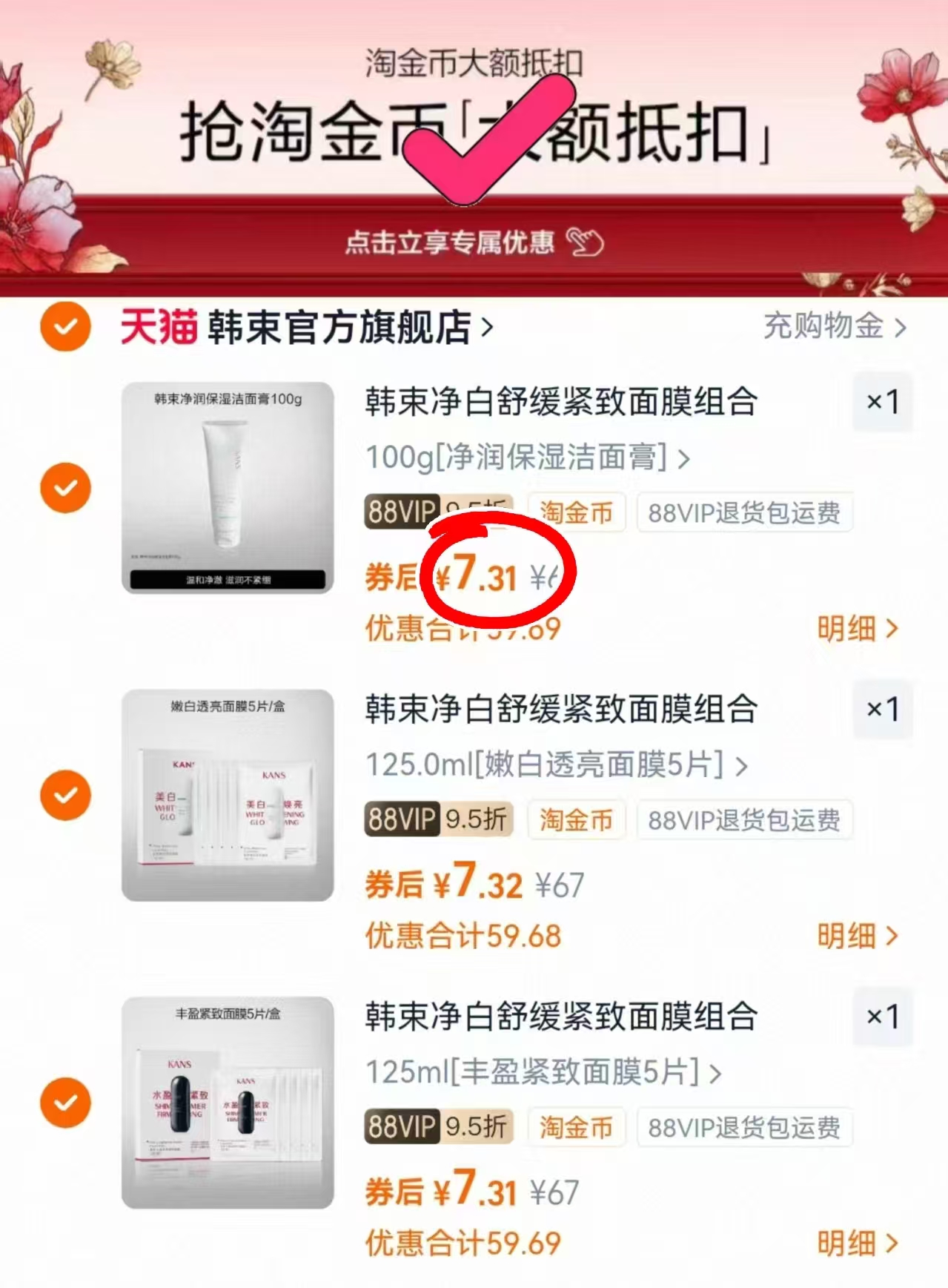Screen dimensions: 948x1288
Task: Click the 88VIP退货包运费 tag on the third product
Action: pos(746,1128)
